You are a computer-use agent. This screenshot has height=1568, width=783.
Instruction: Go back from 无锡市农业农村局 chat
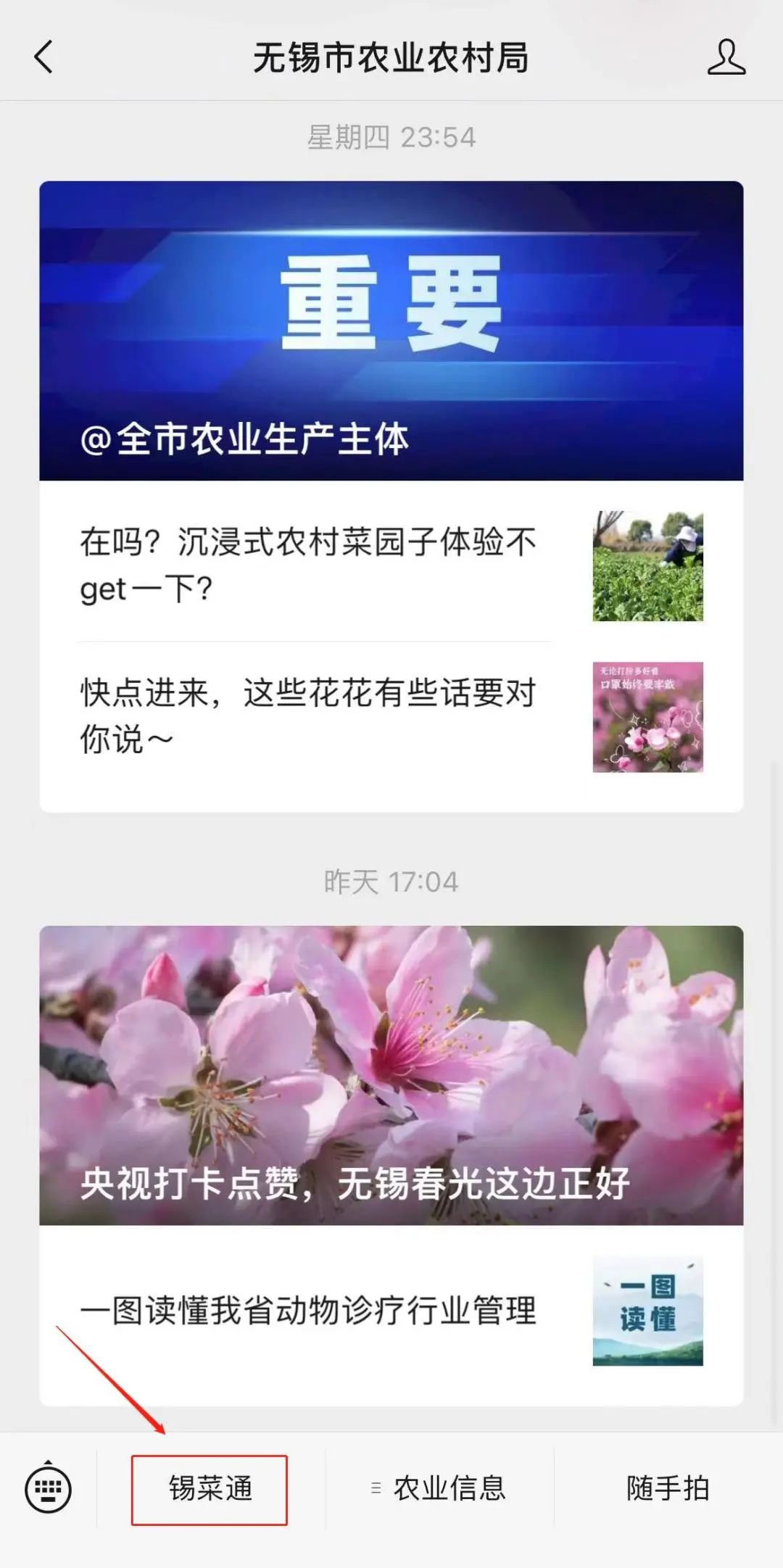pyautogui.click(x=43, y=57)
